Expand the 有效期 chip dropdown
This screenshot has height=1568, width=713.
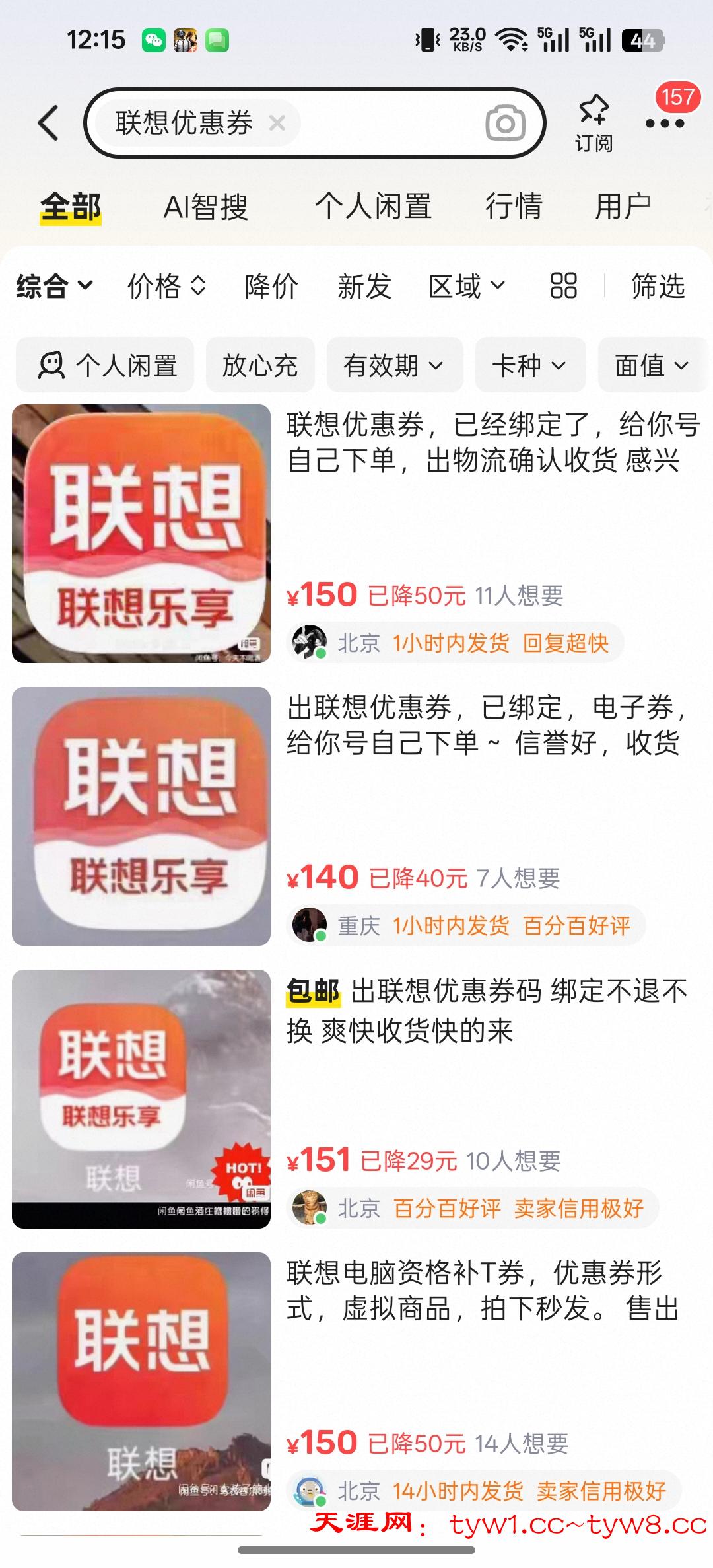click(x=394, y=365)
